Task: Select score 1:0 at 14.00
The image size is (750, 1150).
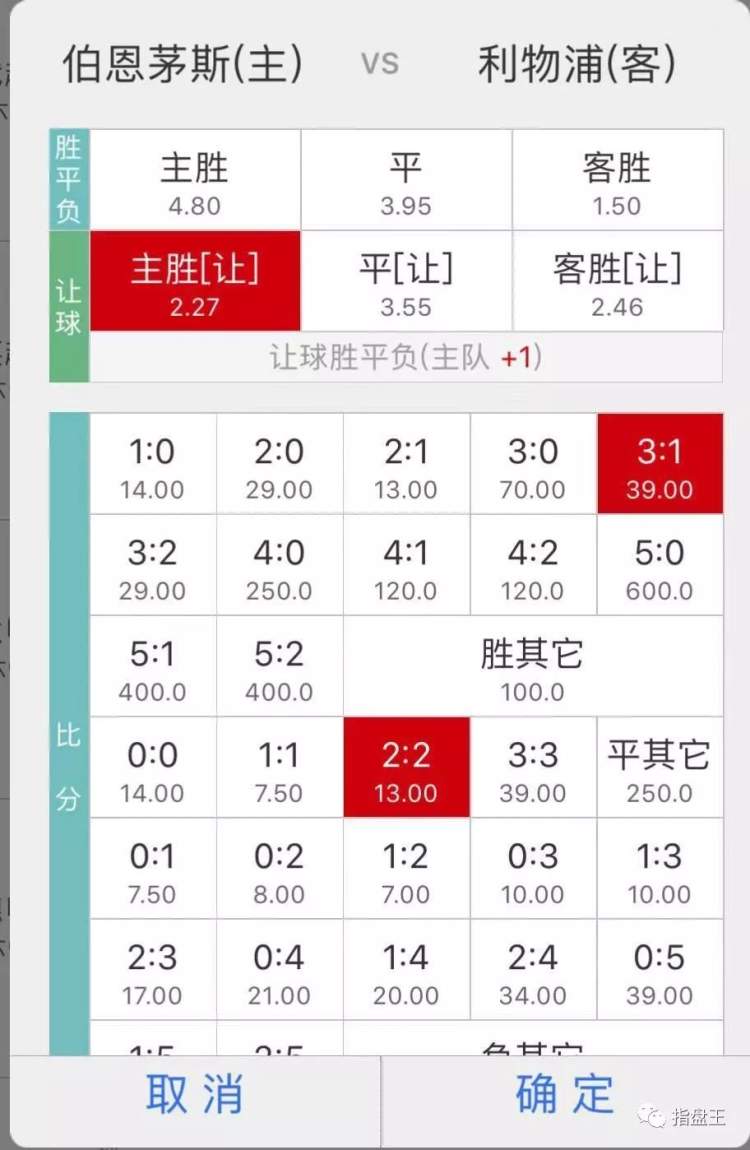Action: coord(152,465)
